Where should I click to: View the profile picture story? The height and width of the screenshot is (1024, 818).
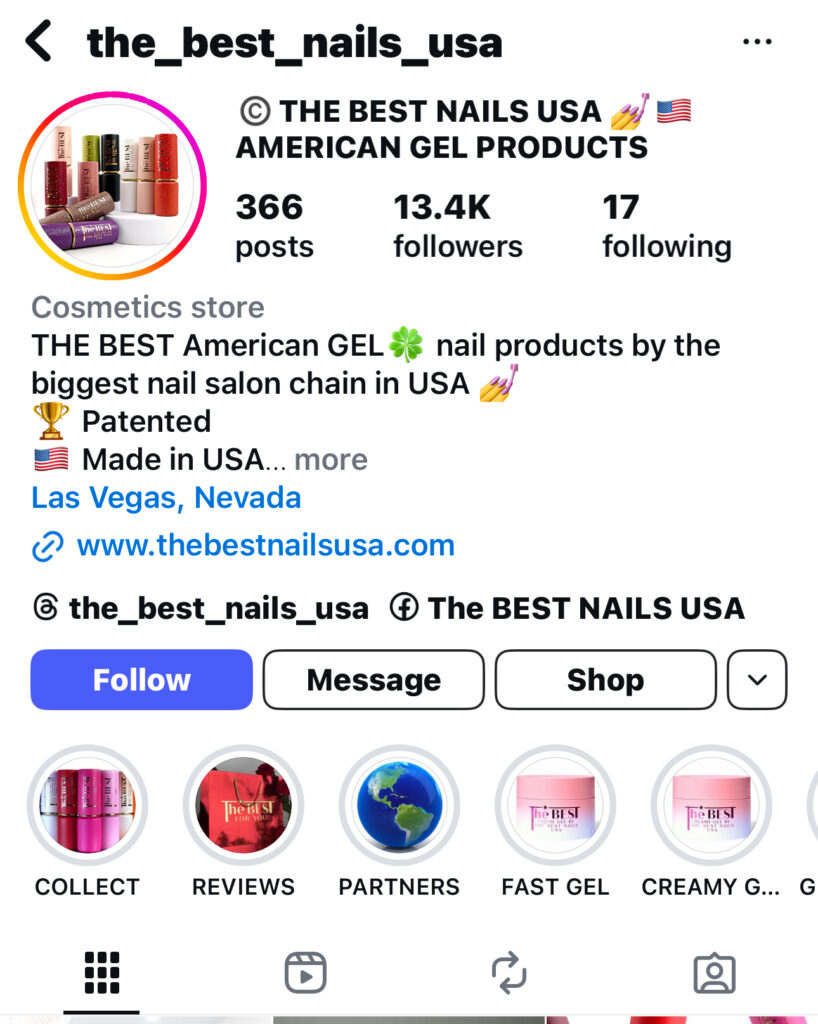(x=112, y=185)
